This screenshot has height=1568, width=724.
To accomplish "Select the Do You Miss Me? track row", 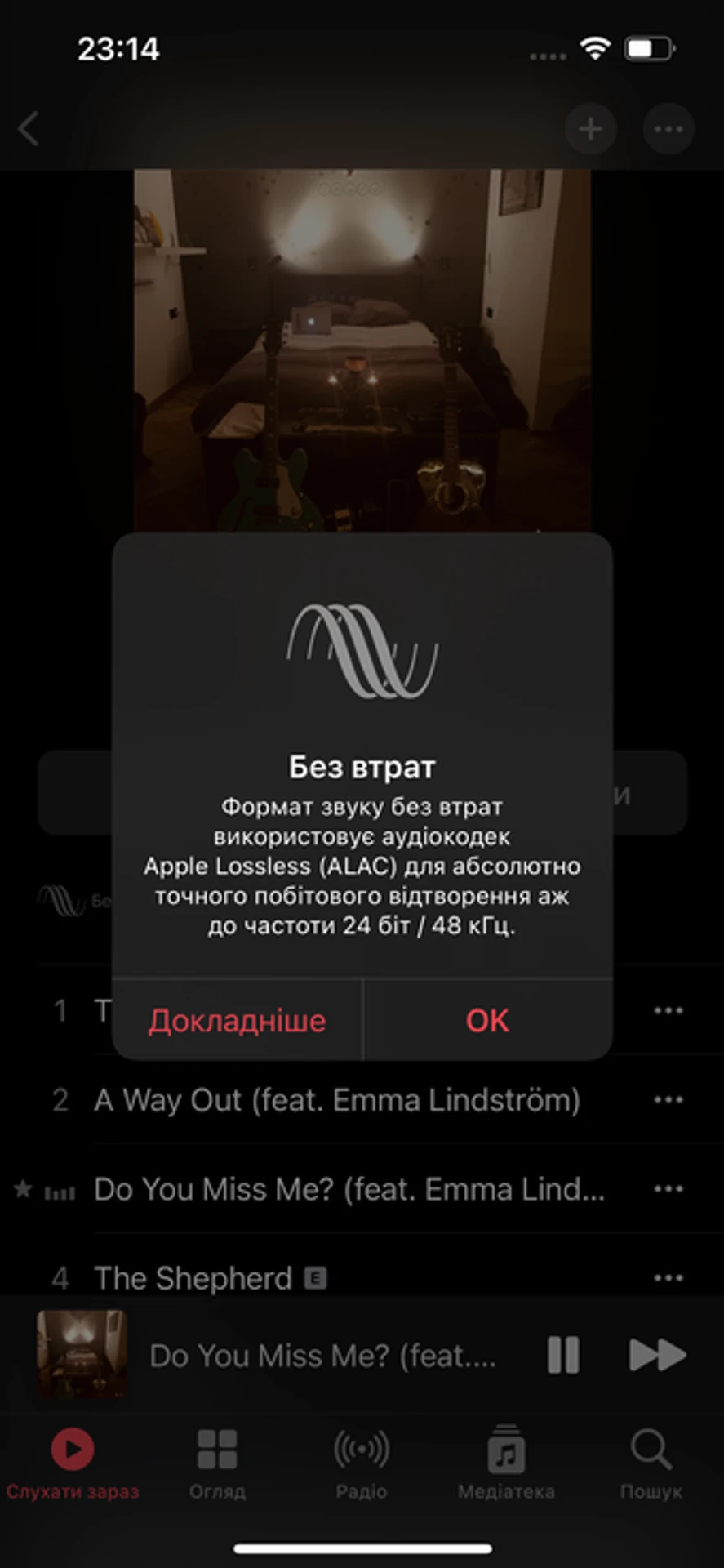I will (x=349, y=1189).
